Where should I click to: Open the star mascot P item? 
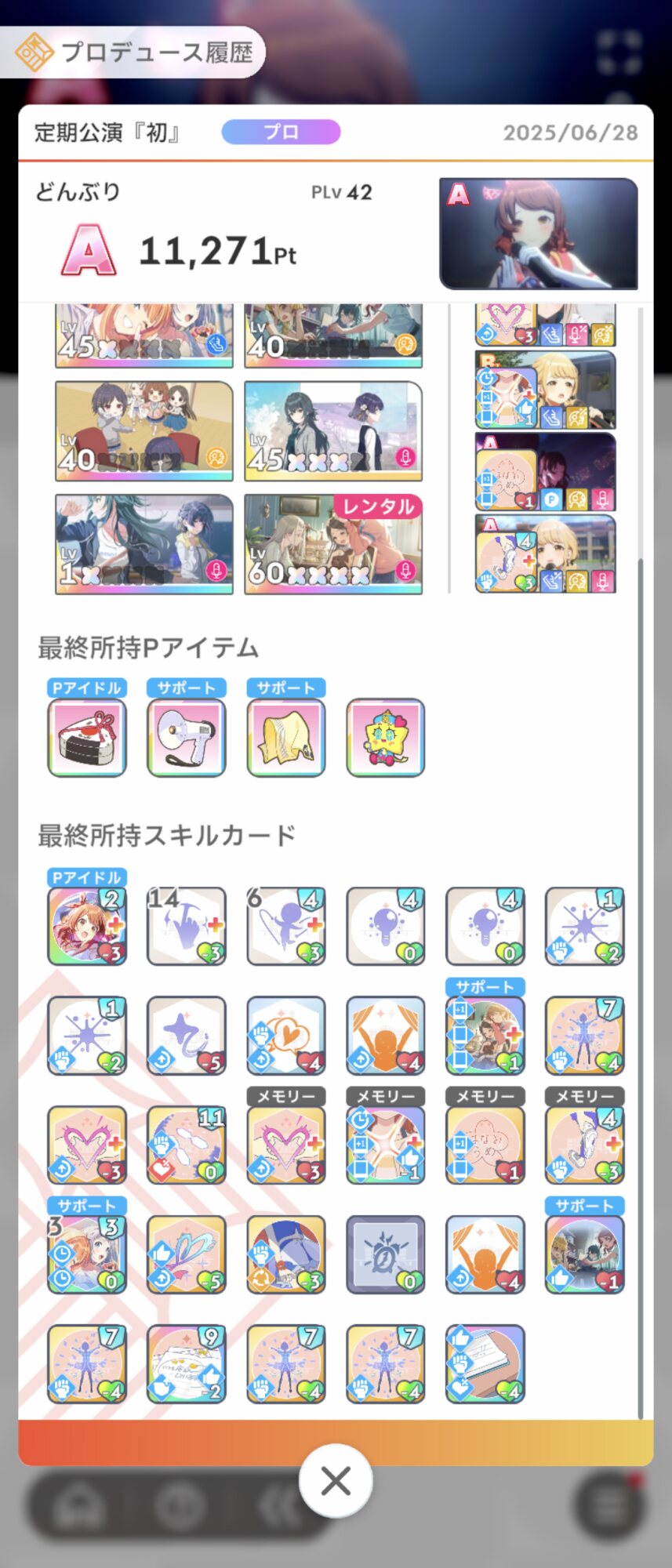click(x=386, y=738)
